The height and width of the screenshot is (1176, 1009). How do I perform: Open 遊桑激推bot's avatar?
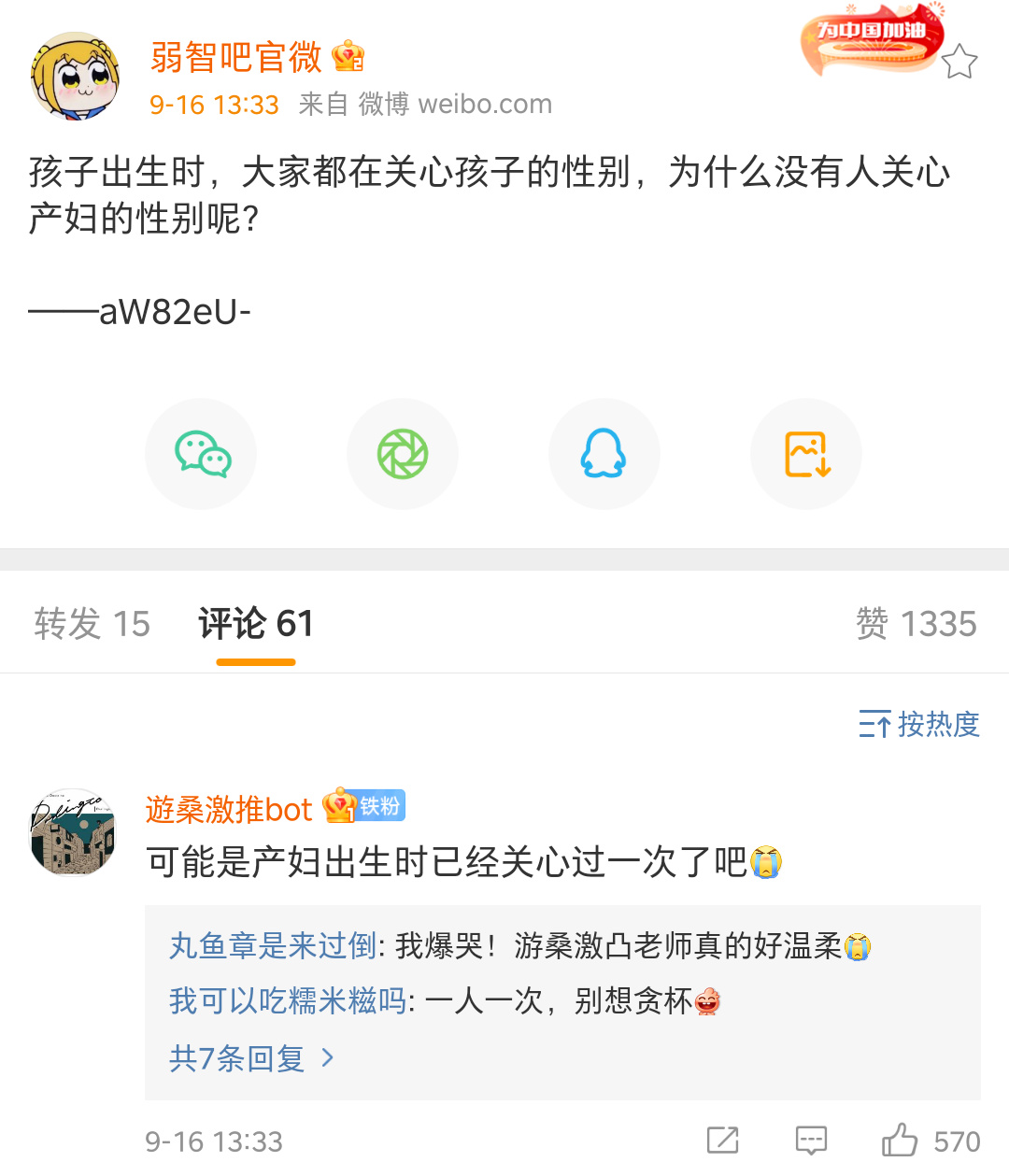click(73, 832)
